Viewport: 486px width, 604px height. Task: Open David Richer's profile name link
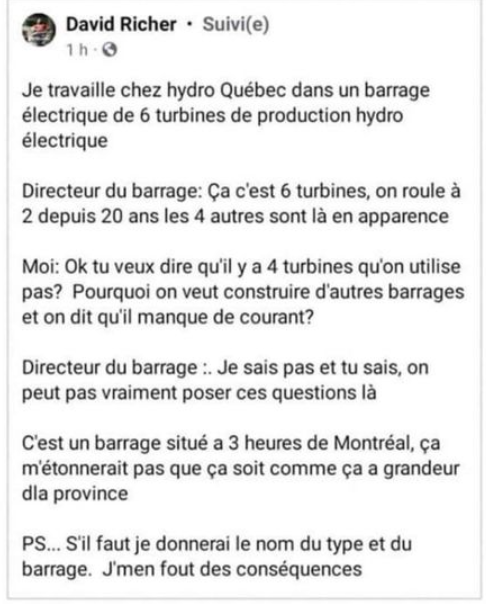point(121,24)
